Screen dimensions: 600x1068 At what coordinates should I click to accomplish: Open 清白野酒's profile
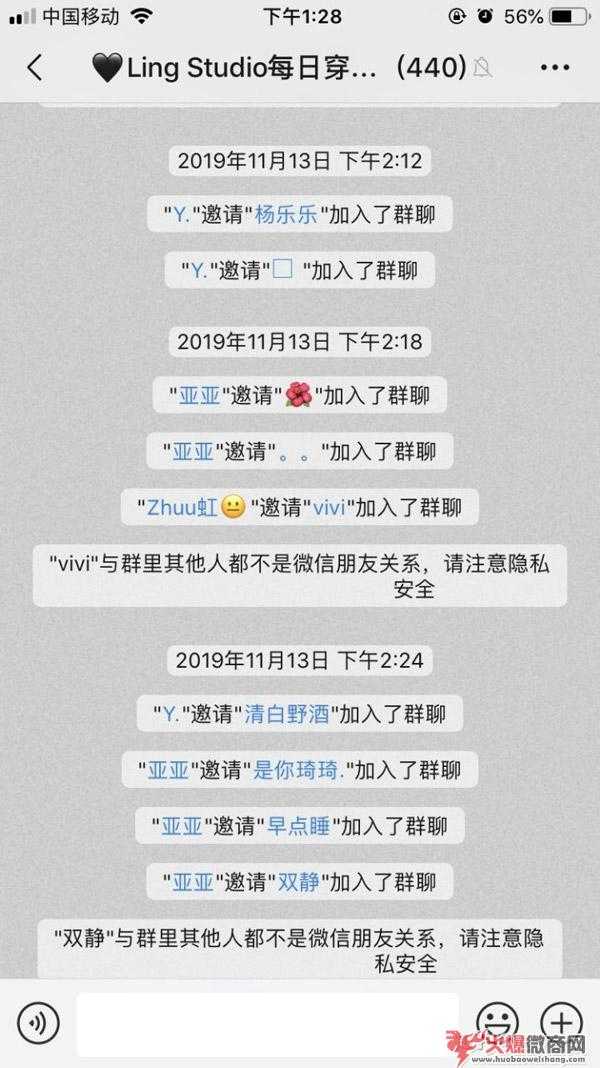[x=290, y=714]
